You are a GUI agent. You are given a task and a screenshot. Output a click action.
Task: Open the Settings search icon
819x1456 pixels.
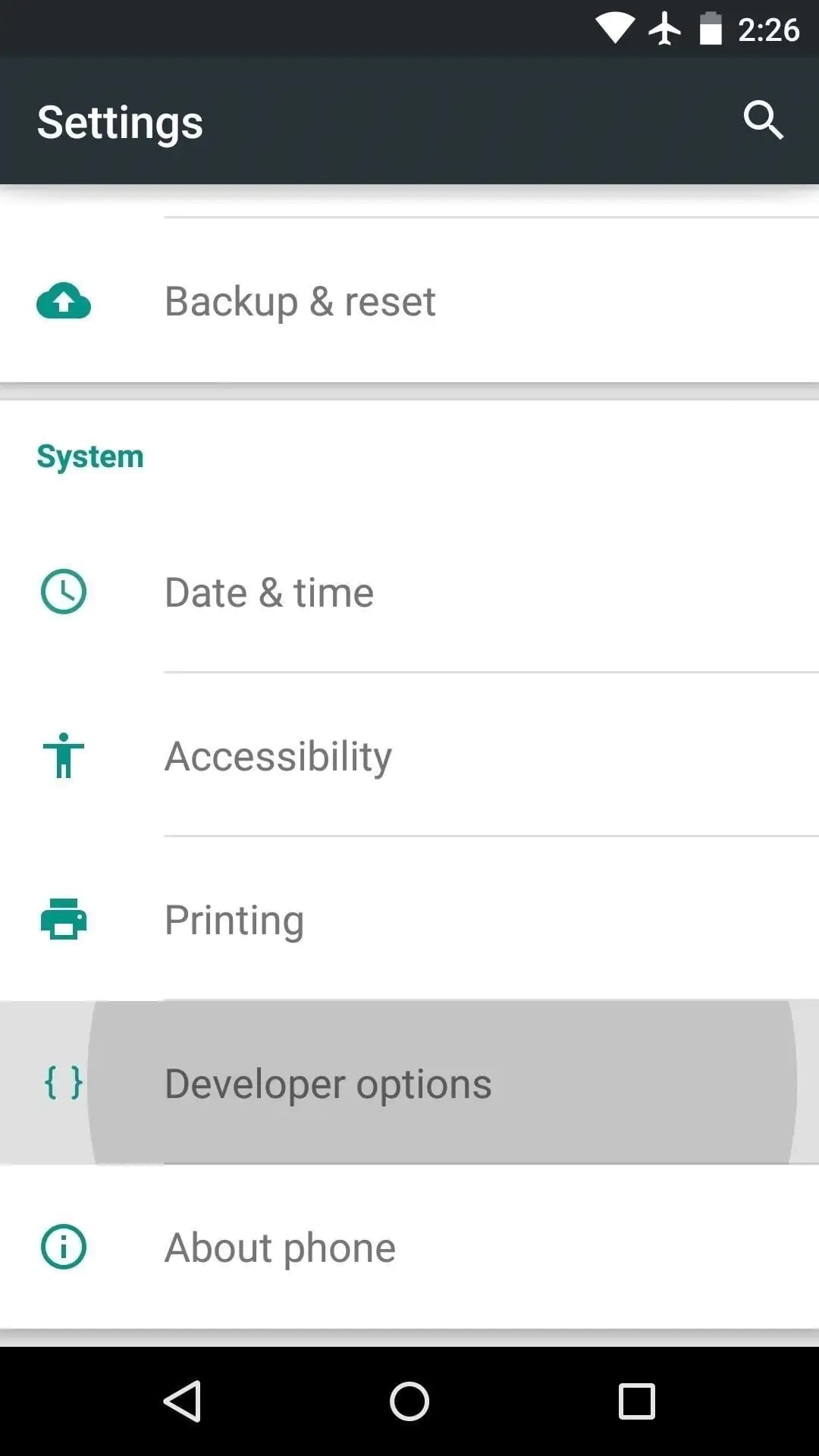(x=762, y=121)
